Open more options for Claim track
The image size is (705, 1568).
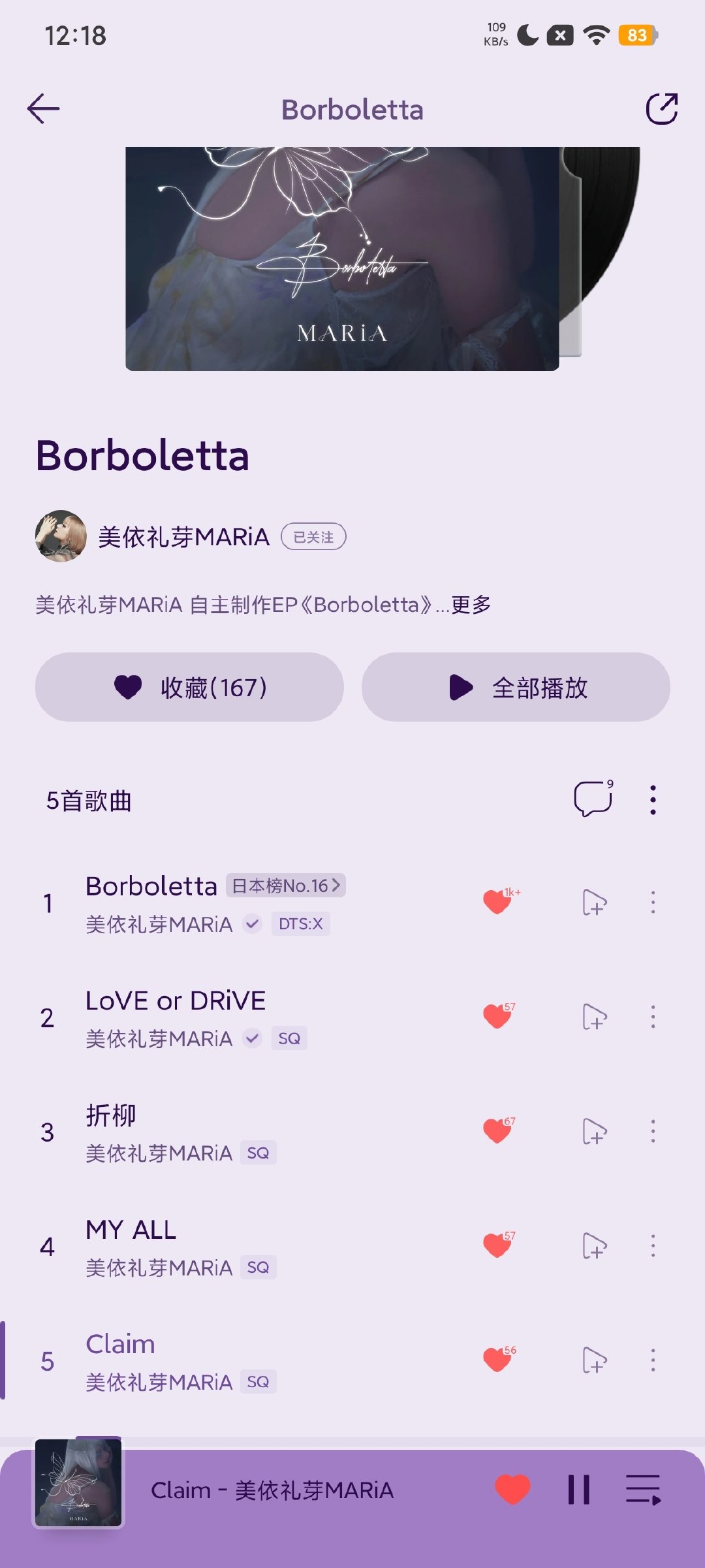[653, 1360]
